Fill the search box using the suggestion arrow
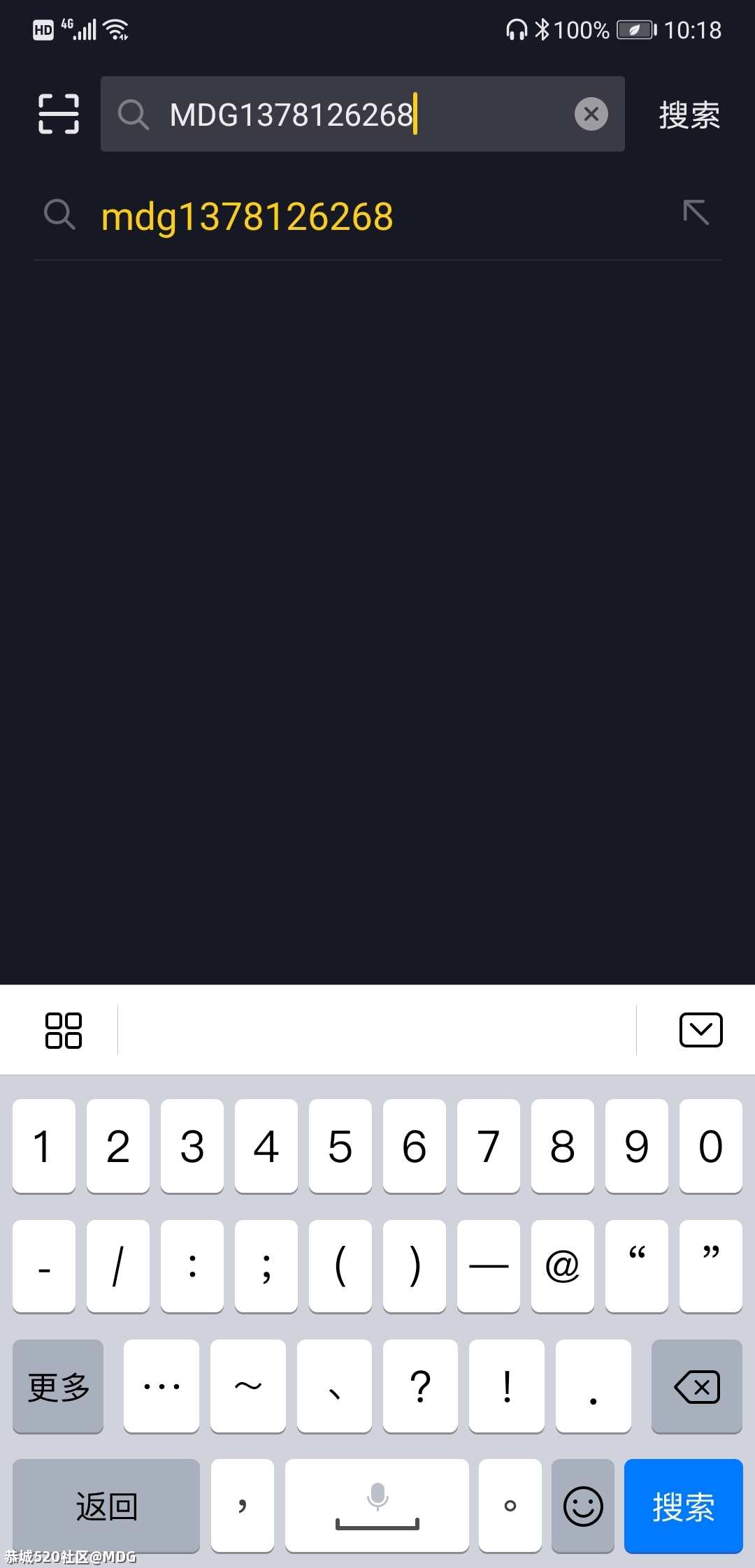The width and height of the screenshot is (755, 1568). point(696,213)
